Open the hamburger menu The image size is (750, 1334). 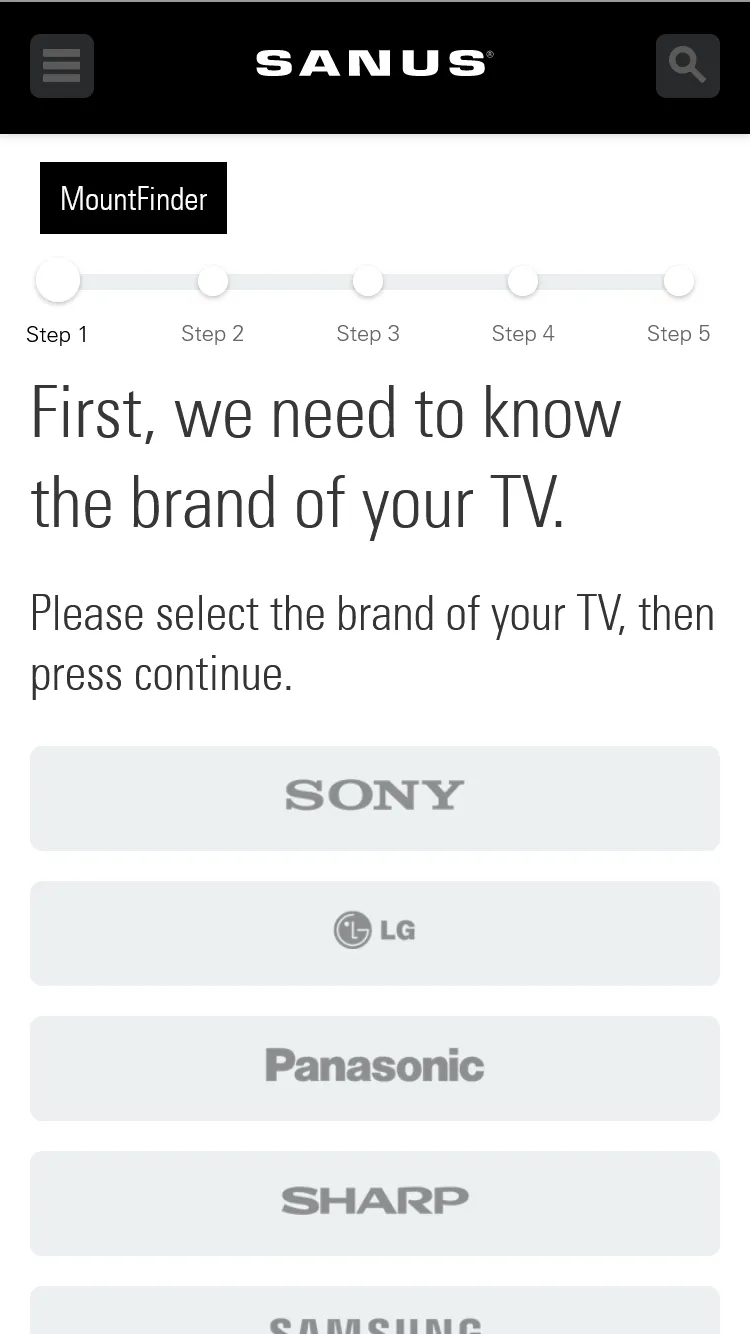(x=62, y=66)
